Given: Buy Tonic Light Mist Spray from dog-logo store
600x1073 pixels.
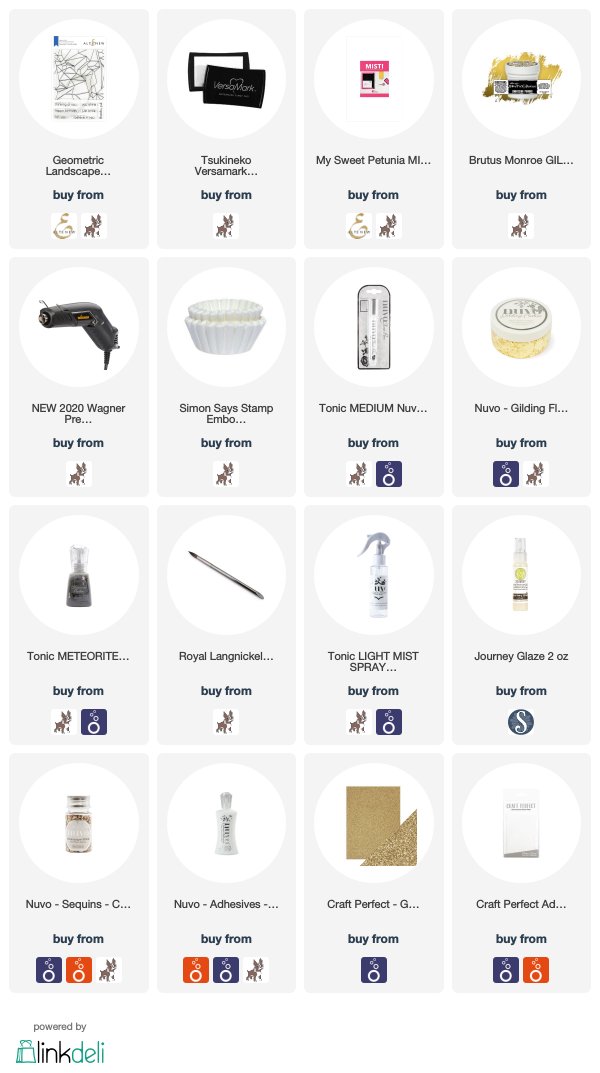Looking at the screenshot, I should pos(358,722).
